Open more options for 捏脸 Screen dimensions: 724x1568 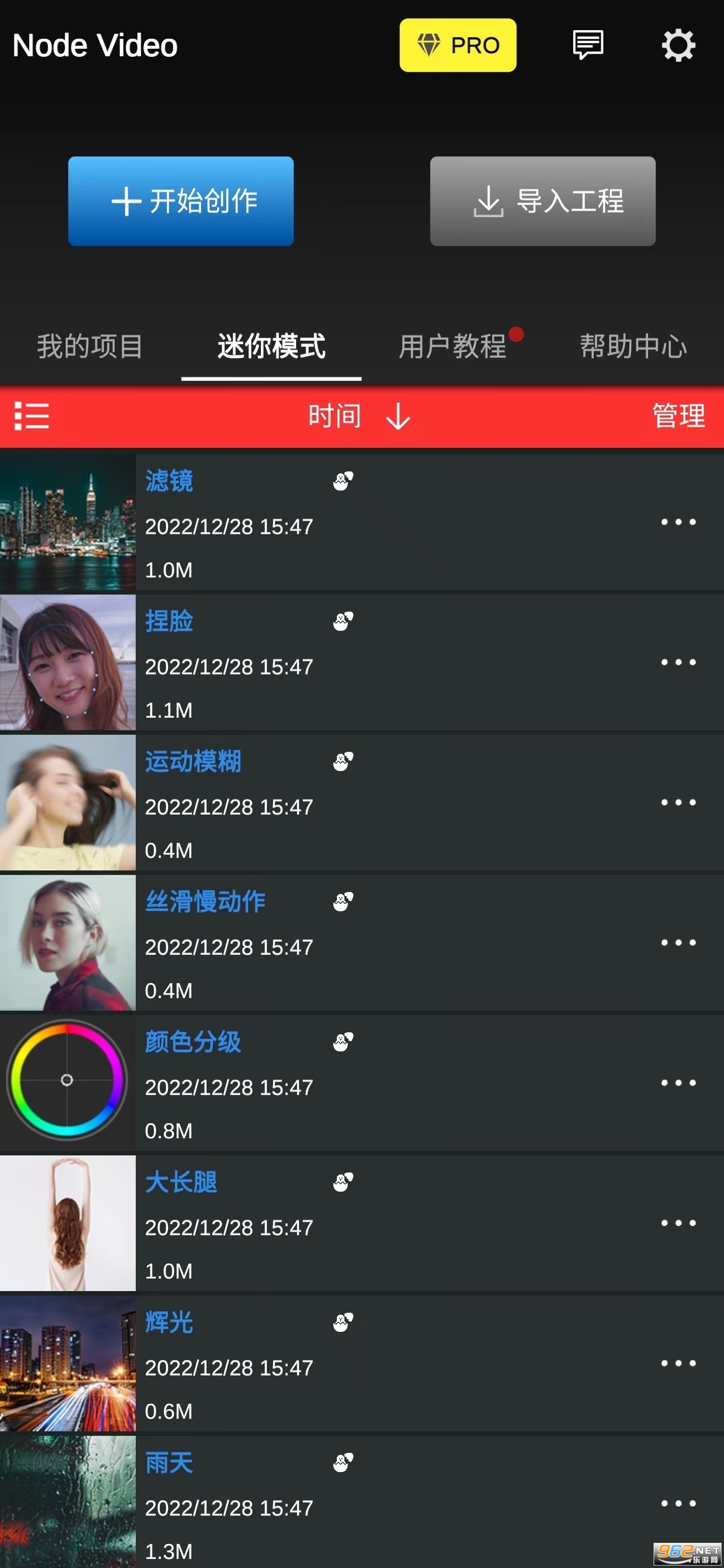point(678,662)
